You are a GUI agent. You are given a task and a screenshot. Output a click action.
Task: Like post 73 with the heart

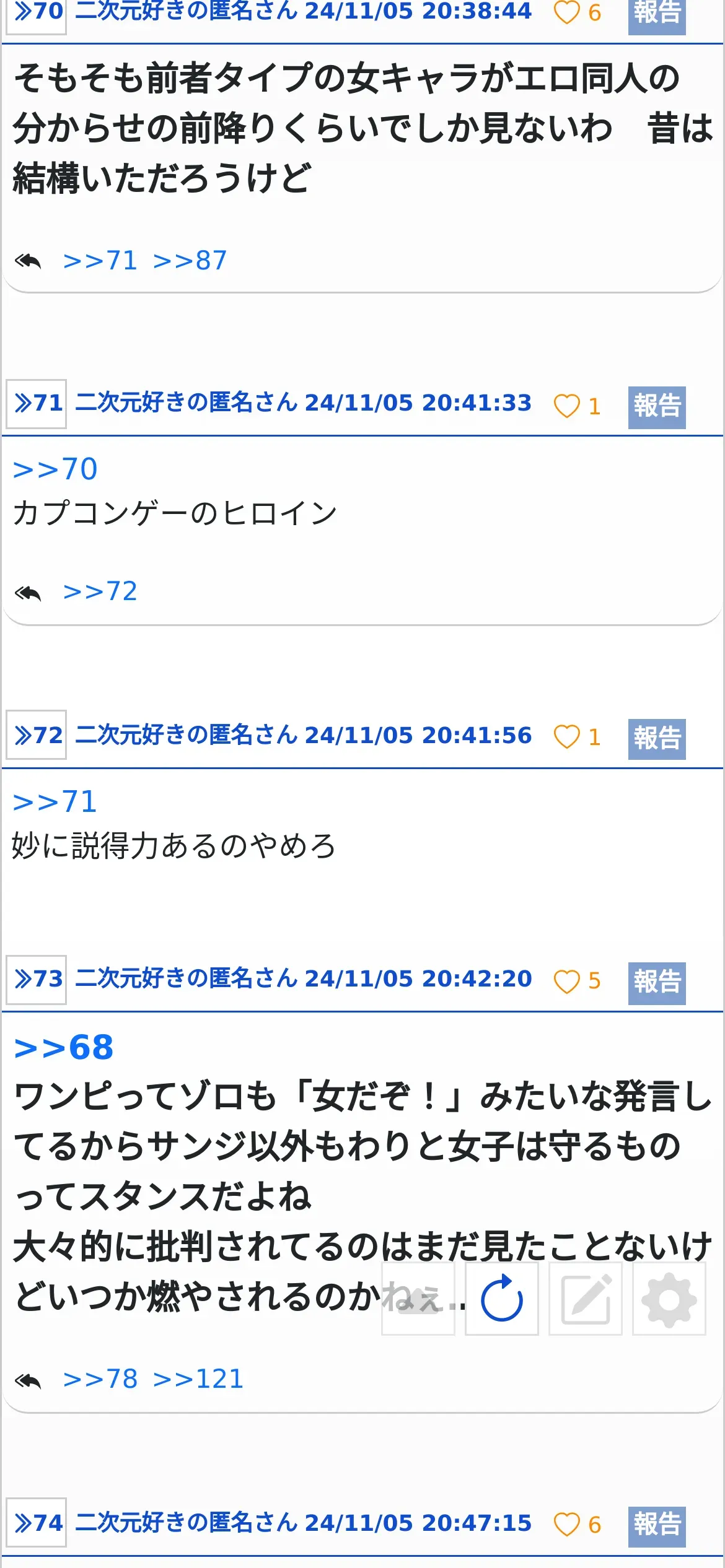click(x=566, y=981)
